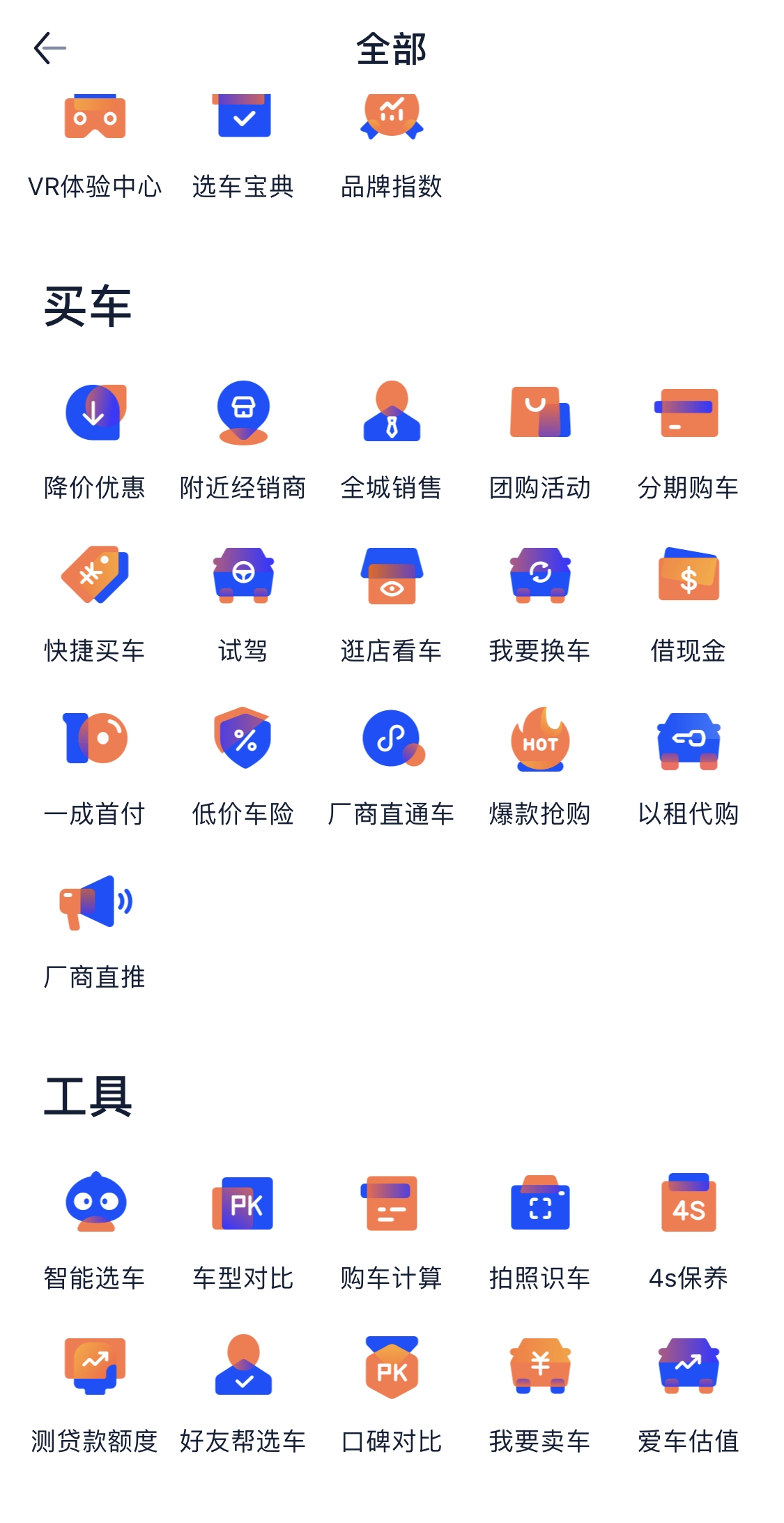Image resolution: width=784 pixels, height=1523 pixels.
Task: Open 逛店看车
Action: pyautogui.click(x=392, y=604)
